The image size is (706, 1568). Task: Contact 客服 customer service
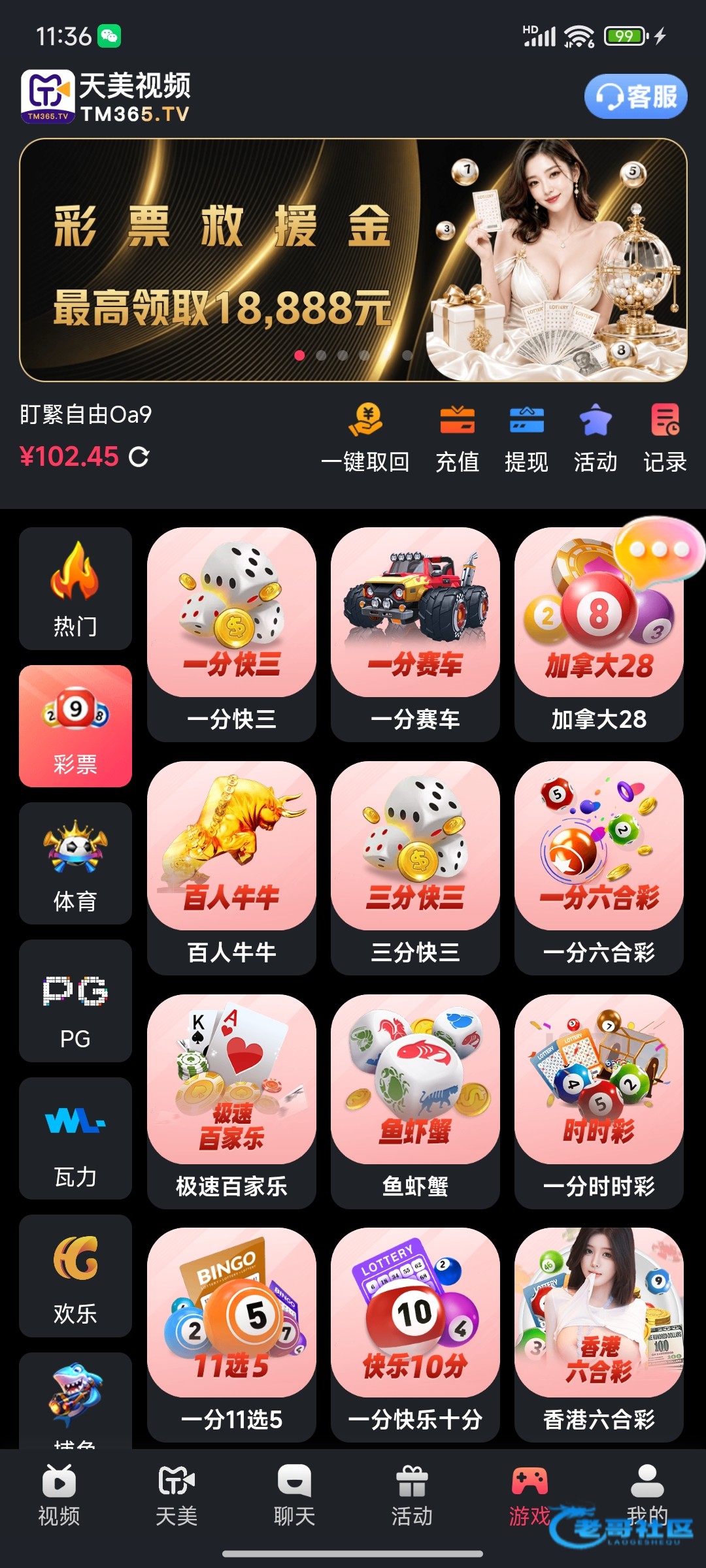pos(635,97)
